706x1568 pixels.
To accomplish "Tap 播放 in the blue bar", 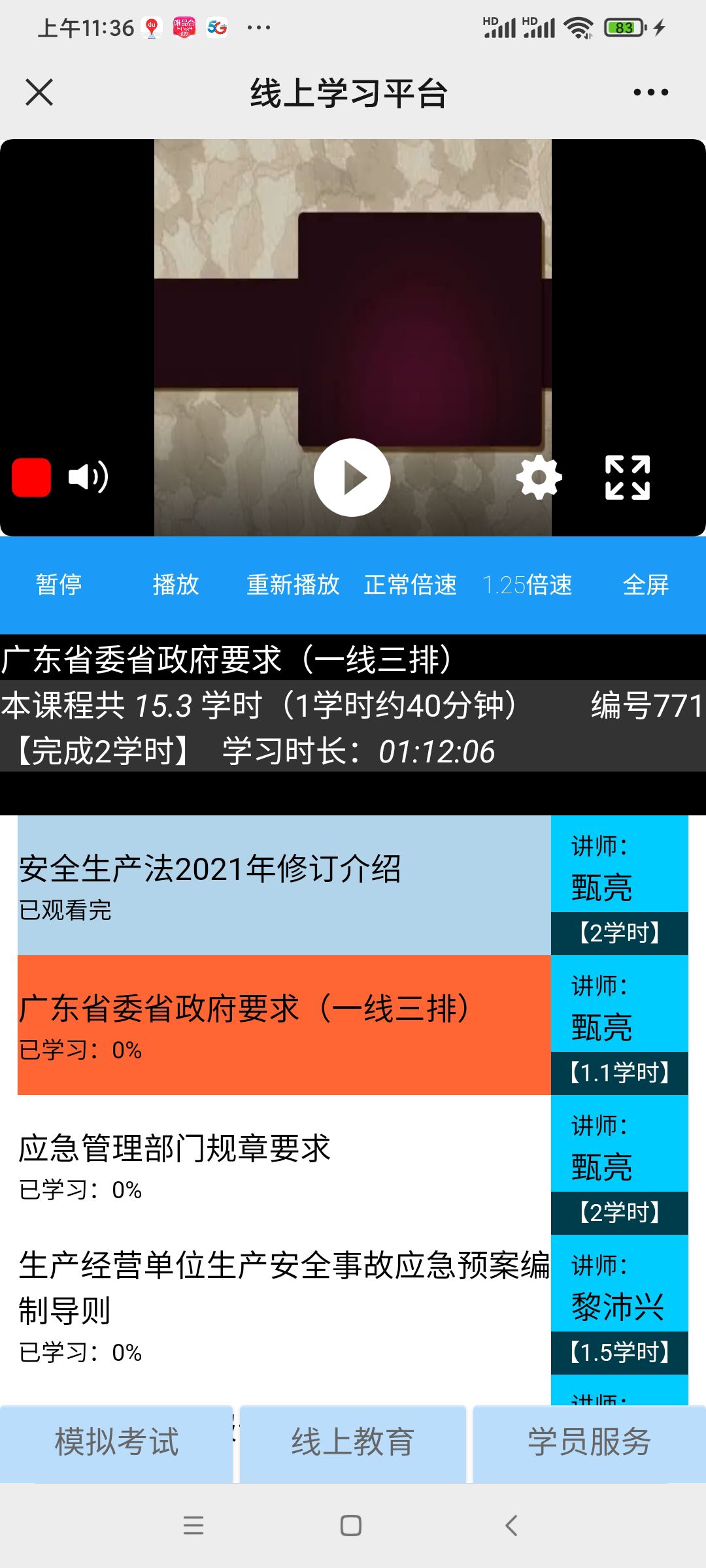I will (176, 585).
